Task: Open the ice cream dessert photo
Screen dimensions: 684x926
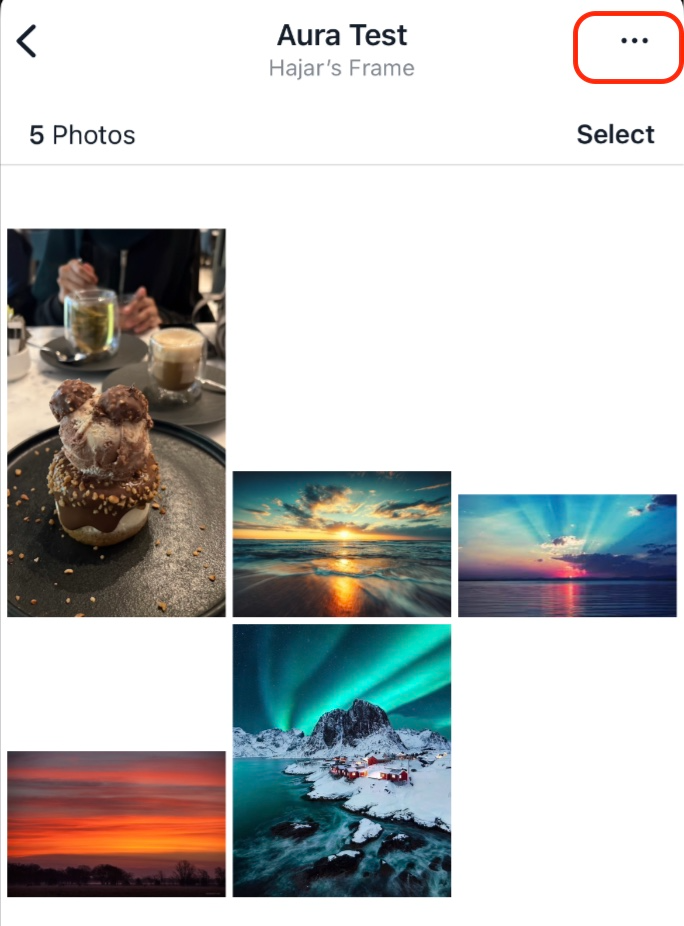Action: click(x=116, y=422)
